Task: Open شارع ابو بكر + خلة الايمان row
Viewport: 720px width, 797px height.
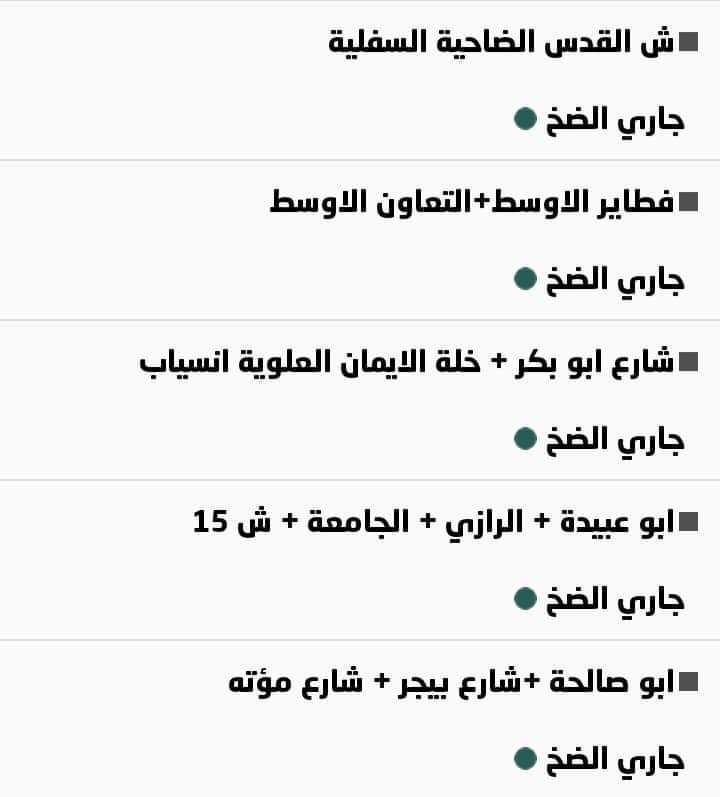Action: point(407,363)
